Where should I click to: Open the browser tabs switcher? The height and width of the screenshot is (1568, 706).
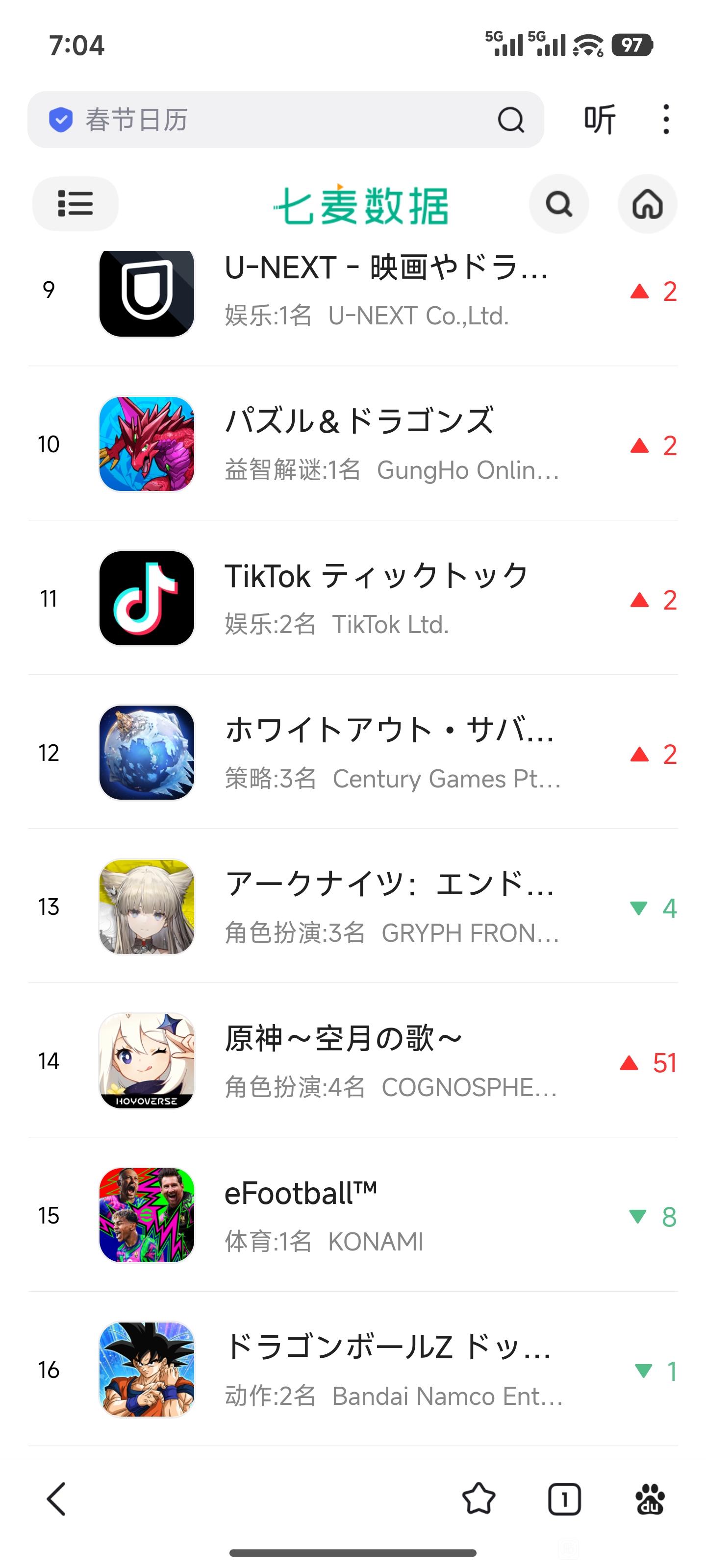[564, 1498]
